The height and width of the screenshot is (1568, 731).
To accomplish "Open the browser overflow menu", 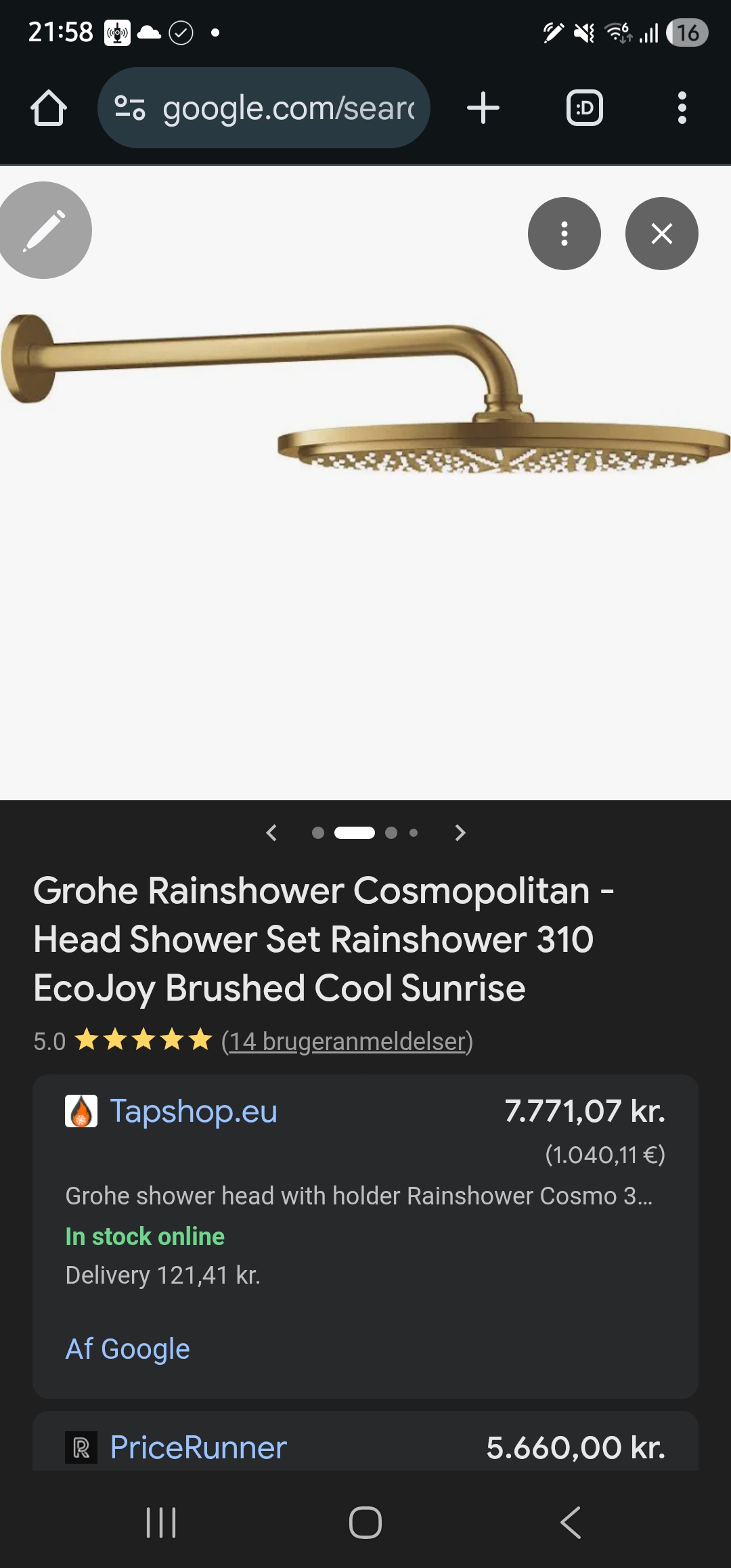I will point(682,108).
